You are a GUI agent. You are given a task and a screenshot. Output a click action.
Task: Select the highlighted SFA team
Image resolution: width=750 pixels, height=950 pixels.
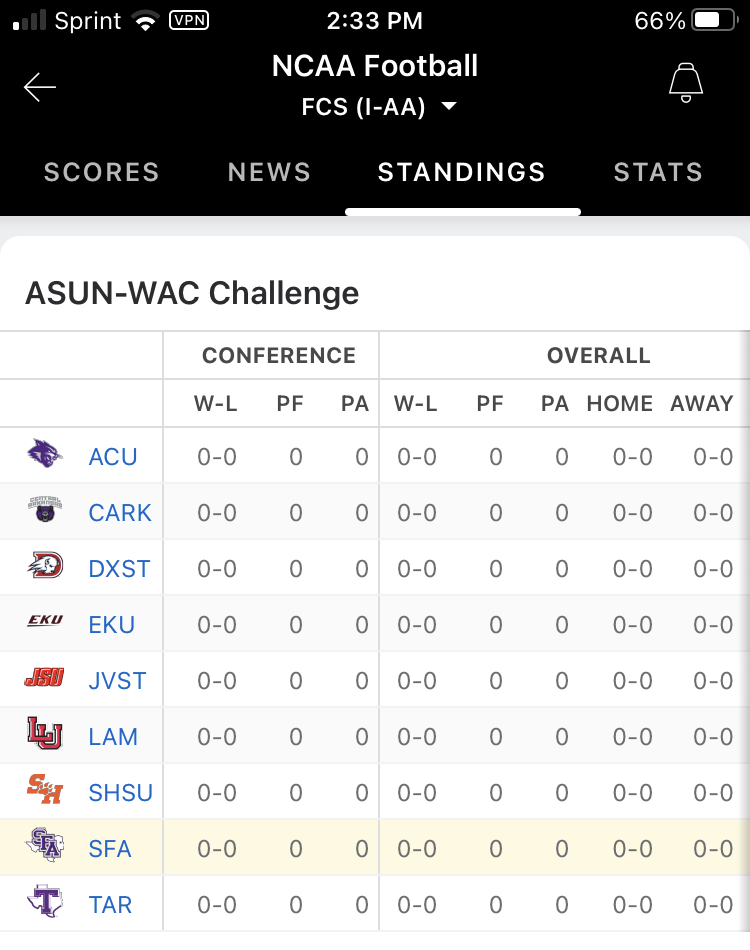pyautogui.click(x=110, y=849)
